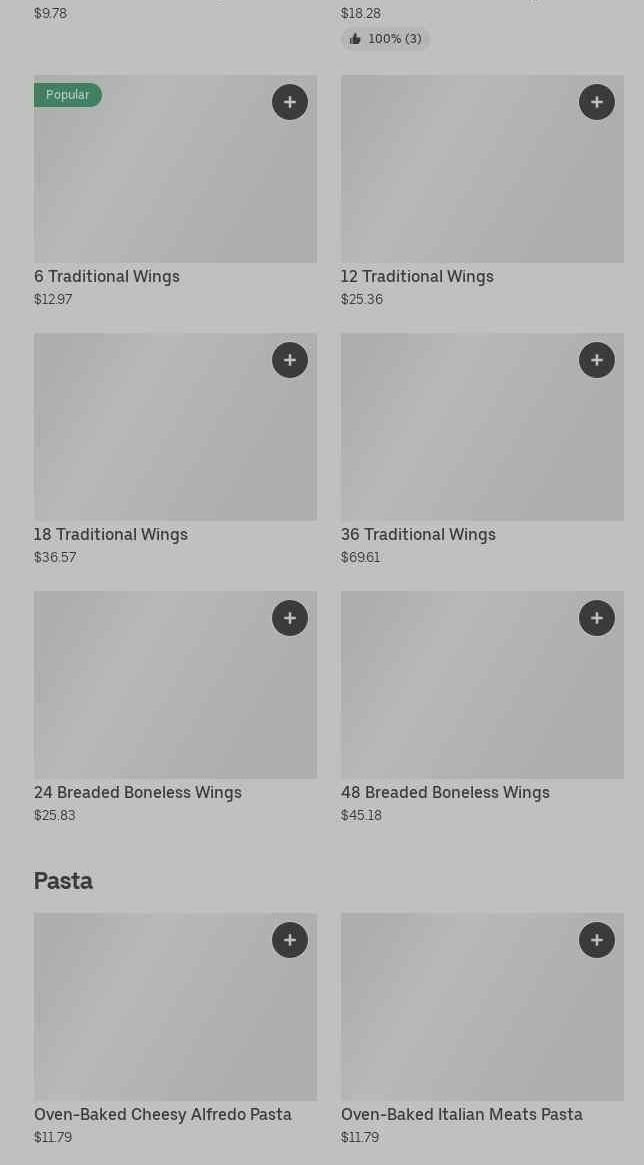Add 6 Traditional Wings to cart
The height and width of the screenshot is (1165, 644).
(290, 102)
